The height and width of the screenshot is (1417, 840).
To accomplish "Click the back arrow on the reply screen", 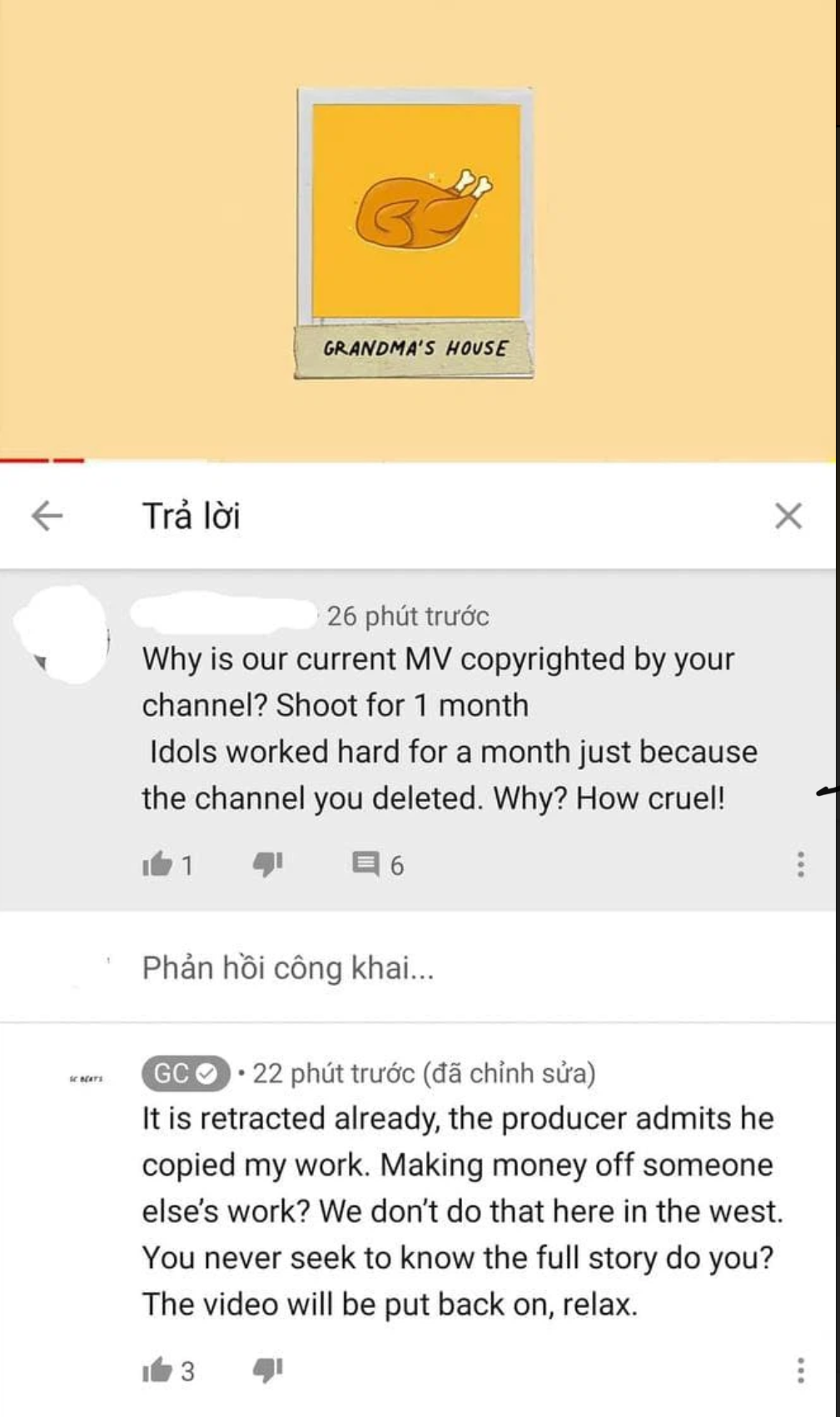I will click(47, 518).
